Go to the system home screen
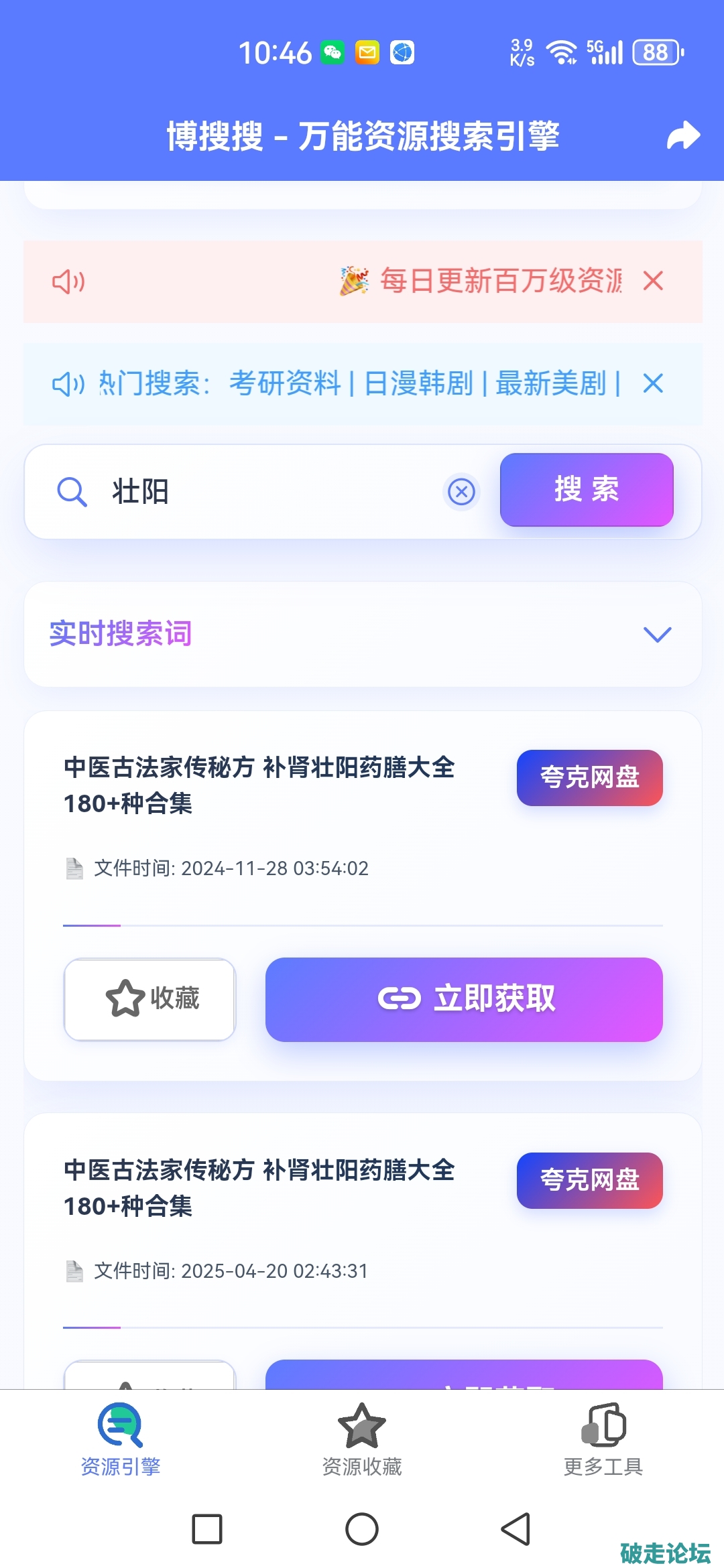The width and height of the screenshot is (724, 1568). tap(362, 1529)
